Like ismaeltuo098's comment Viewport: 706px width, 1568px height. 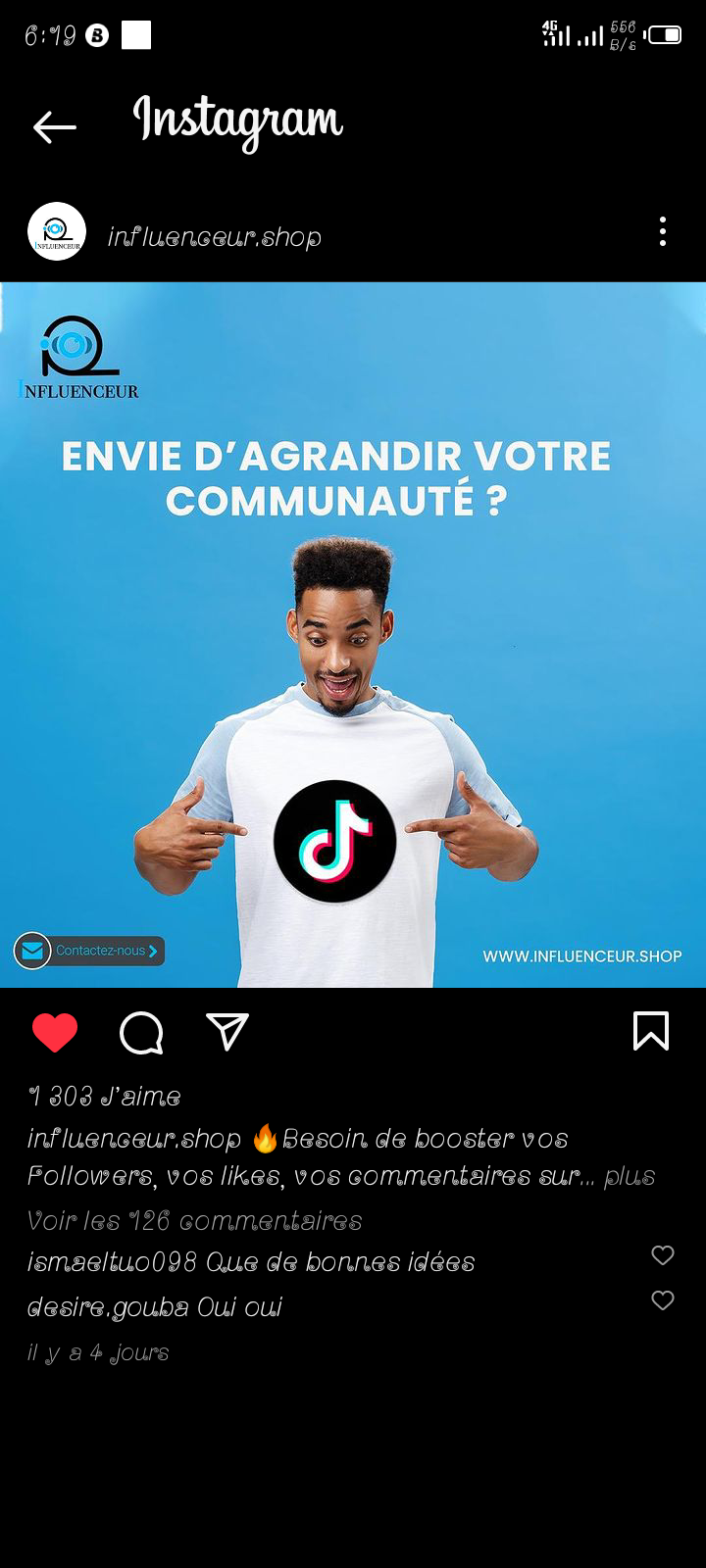pyautogui.click(x=663, y=1255)
